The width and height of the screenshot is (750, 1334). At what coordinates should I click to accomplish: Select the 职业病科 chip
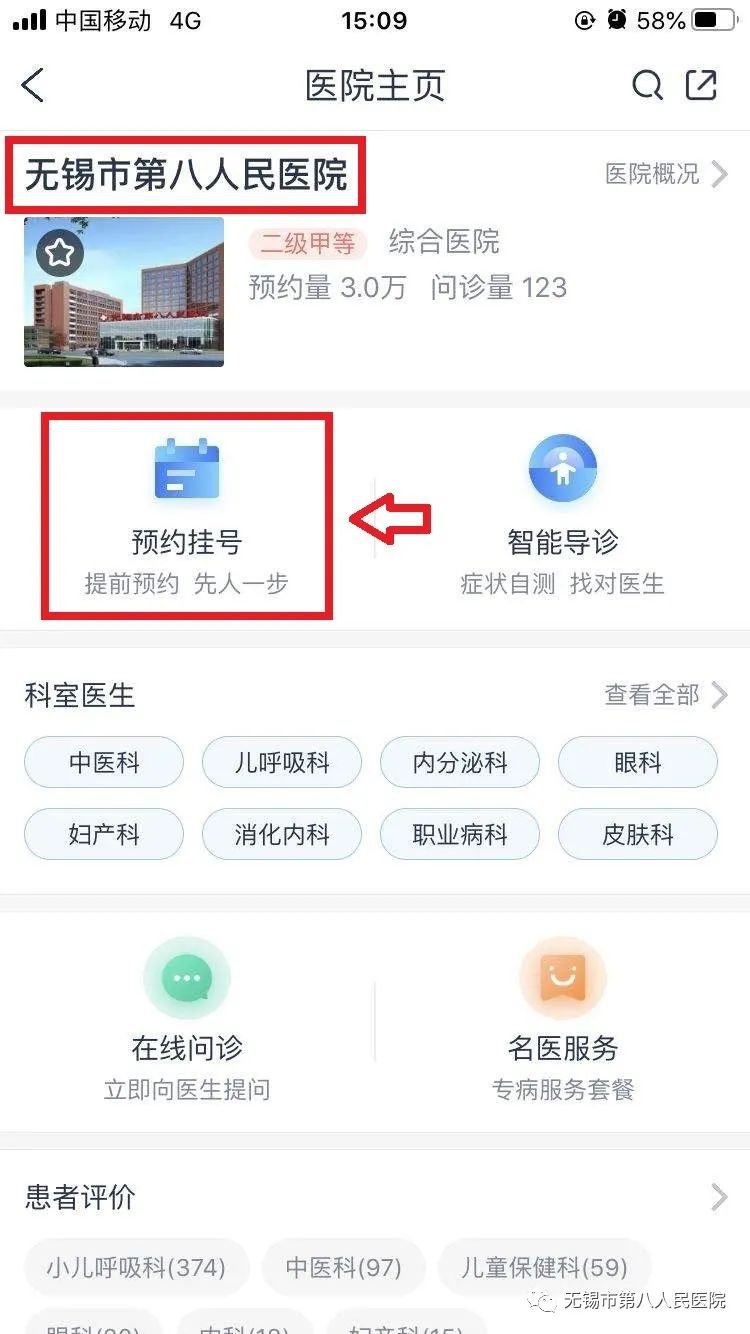[x=460, y=834]
